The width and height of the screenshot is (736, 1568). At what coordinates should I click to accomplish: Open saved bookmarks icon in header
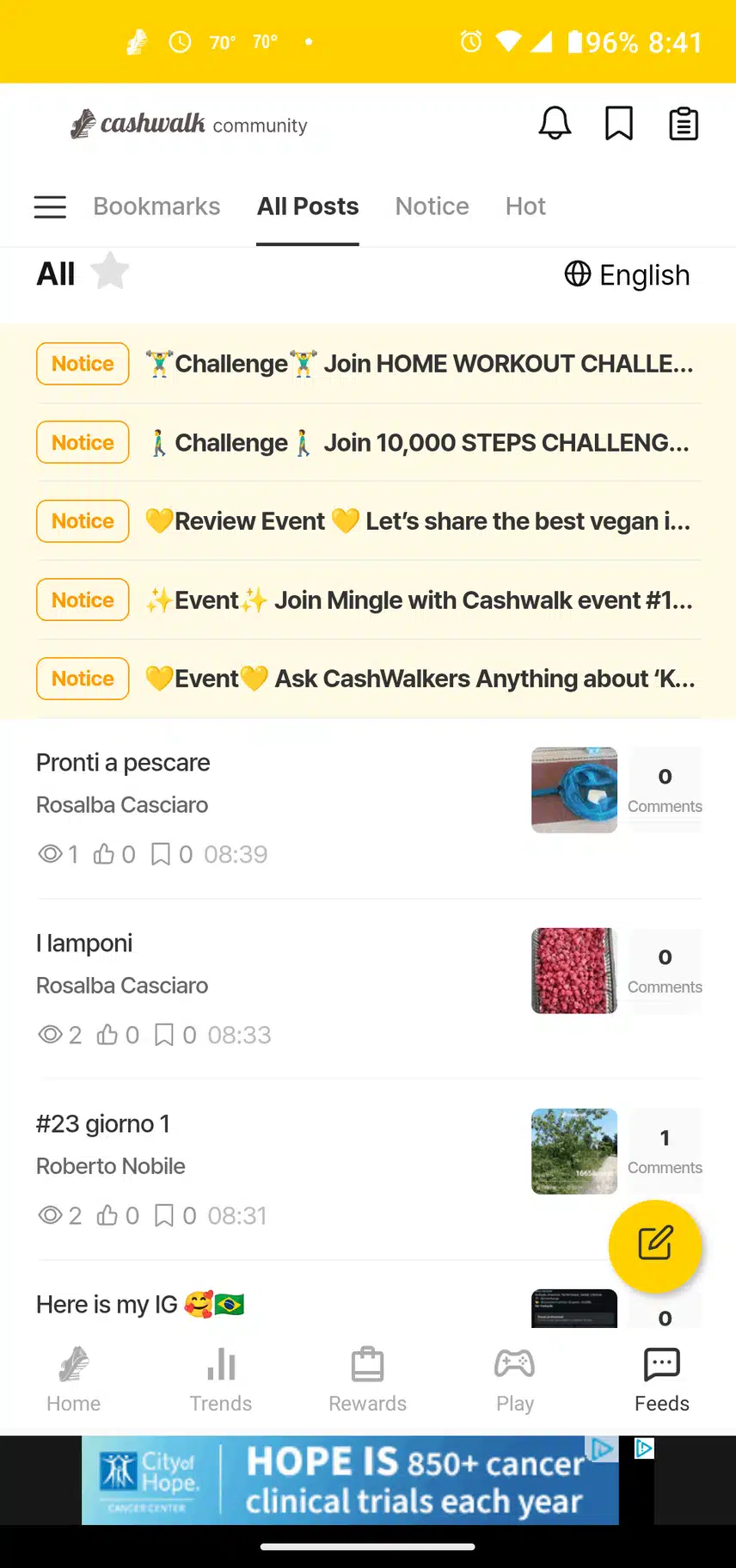coord(619,124)
